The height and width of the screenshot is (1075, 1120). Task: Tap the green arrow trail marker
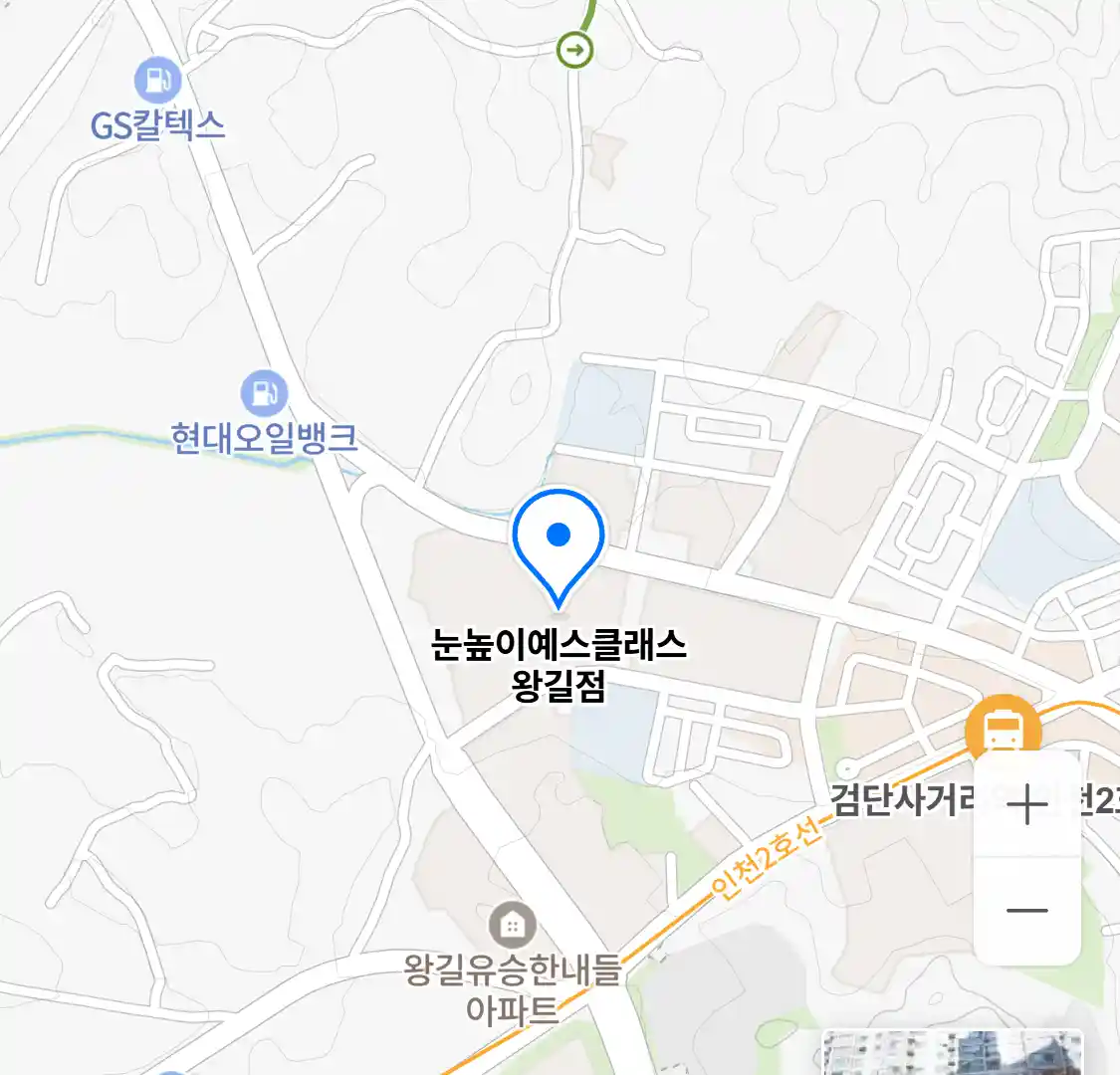pos(574,49)
